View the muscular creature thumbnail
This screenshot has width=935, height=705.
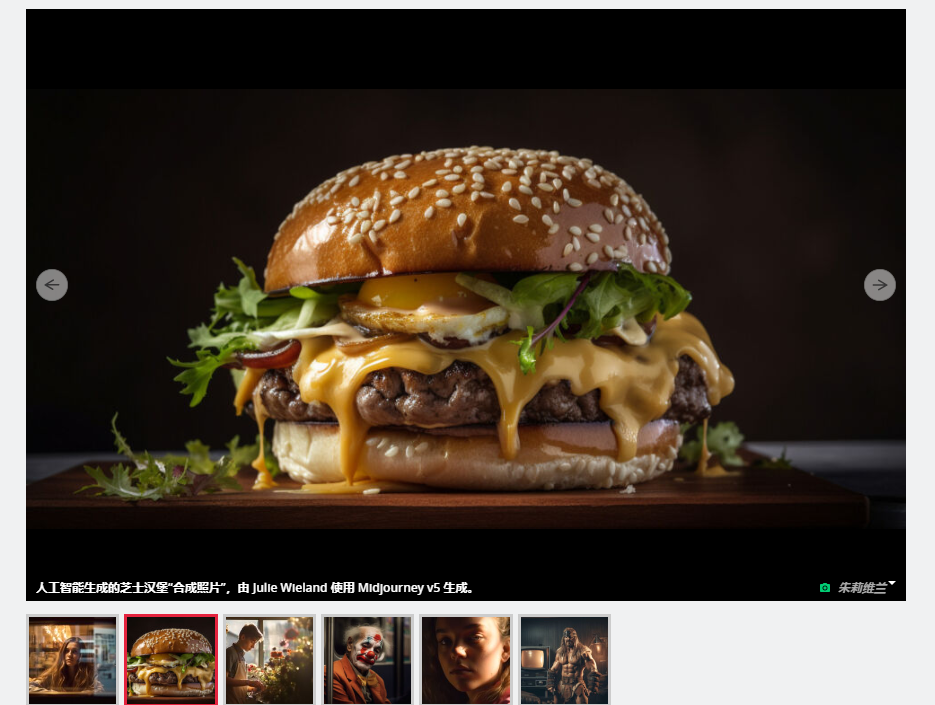564,659
